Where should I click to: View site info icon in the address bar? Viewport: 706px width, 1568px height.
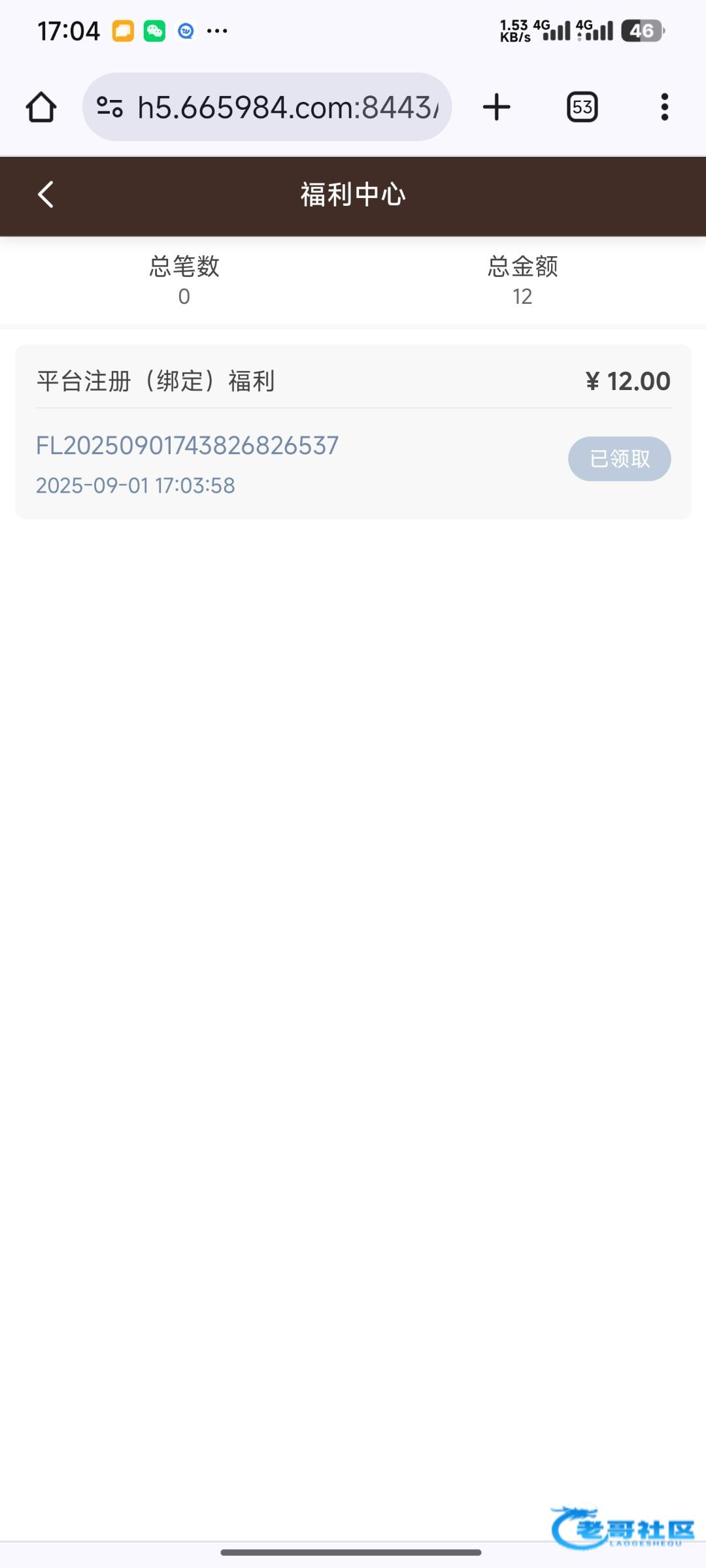110,107
